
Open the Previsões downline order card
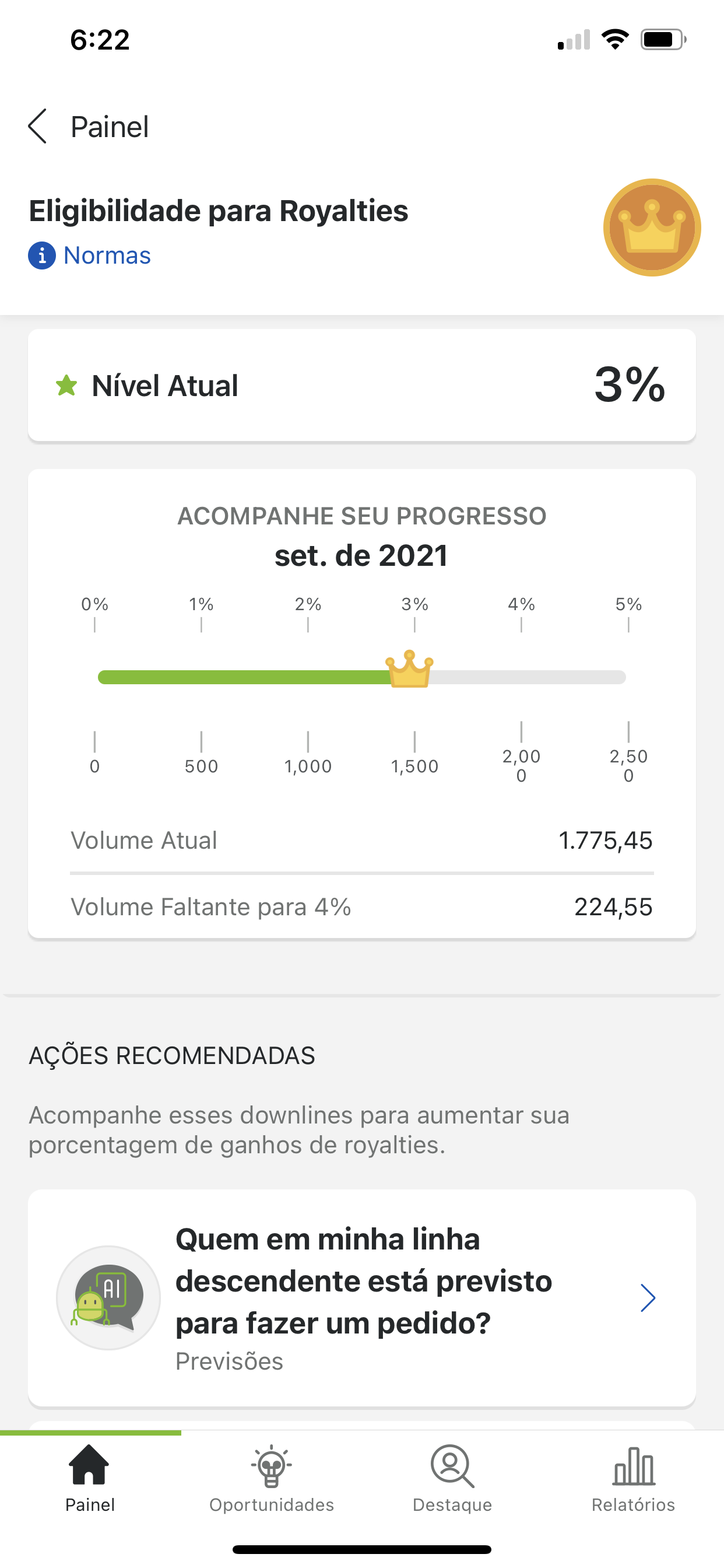click(x=362, y=1298)
